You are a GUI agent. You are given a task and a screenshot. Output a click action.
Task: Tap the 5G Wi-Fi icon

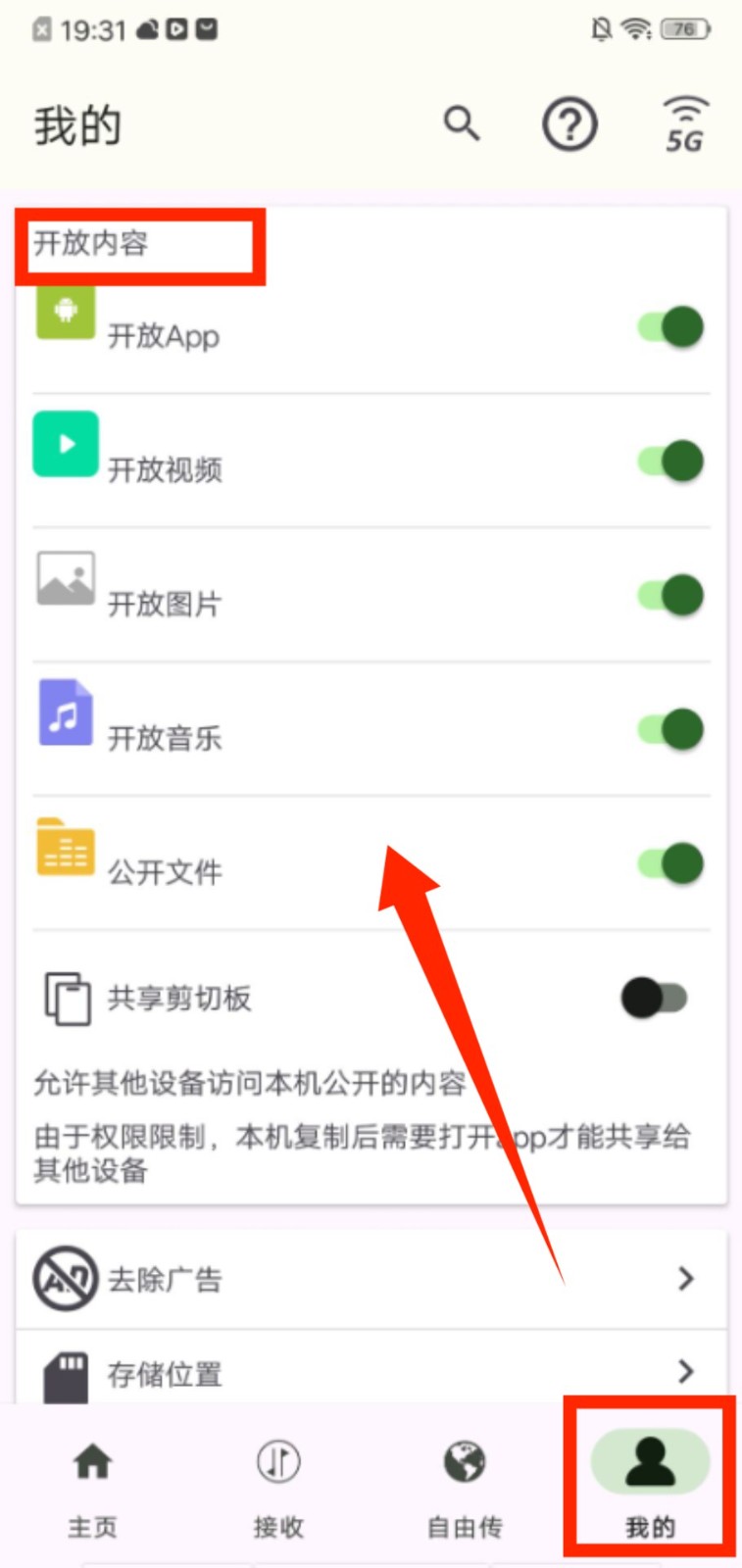685,124
